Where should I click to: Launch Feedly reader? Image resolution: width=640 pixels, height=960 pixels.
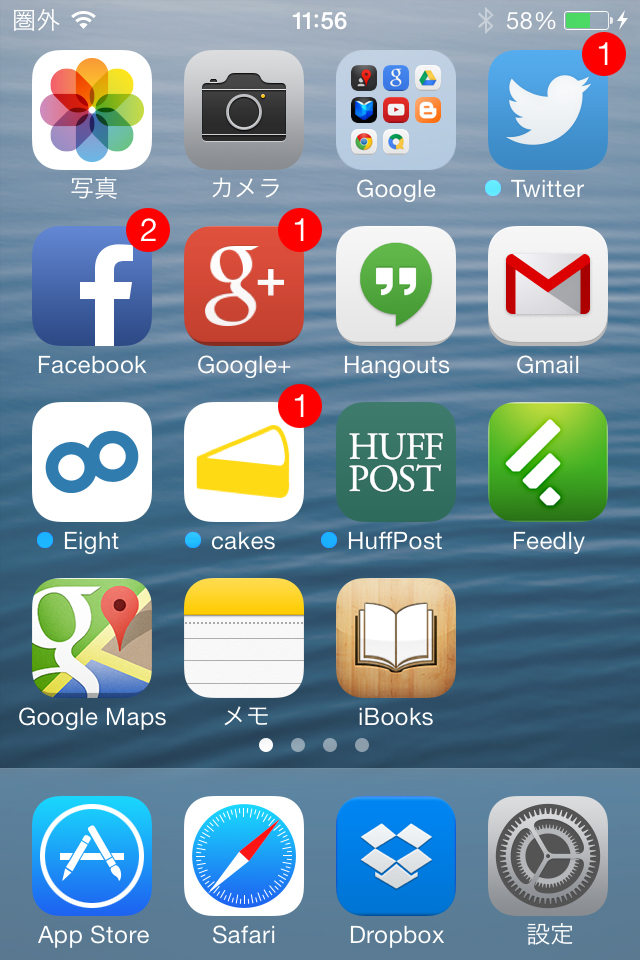(548, 462)
